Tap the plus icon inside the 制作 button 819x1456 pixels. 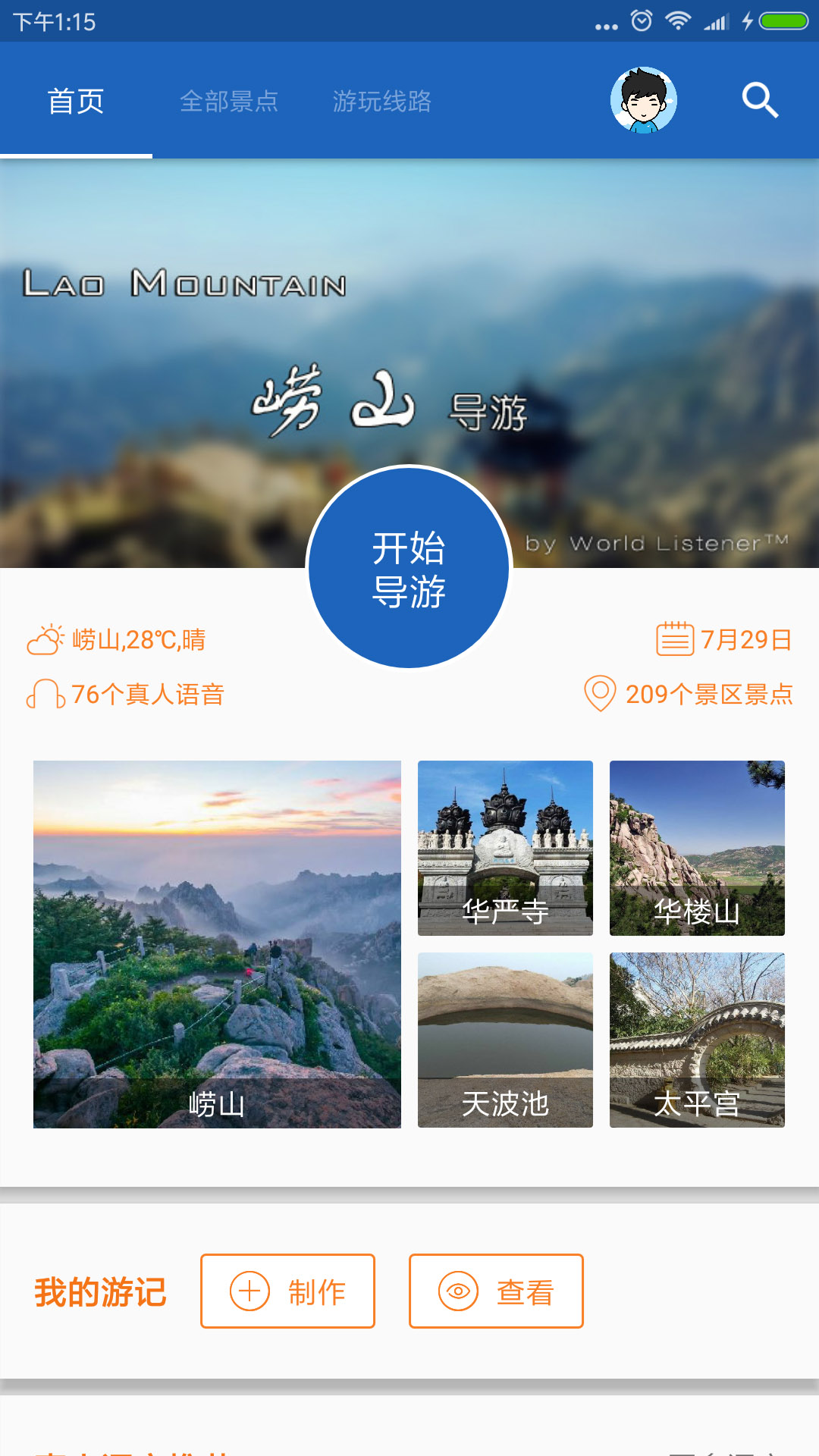[248, 1290]
